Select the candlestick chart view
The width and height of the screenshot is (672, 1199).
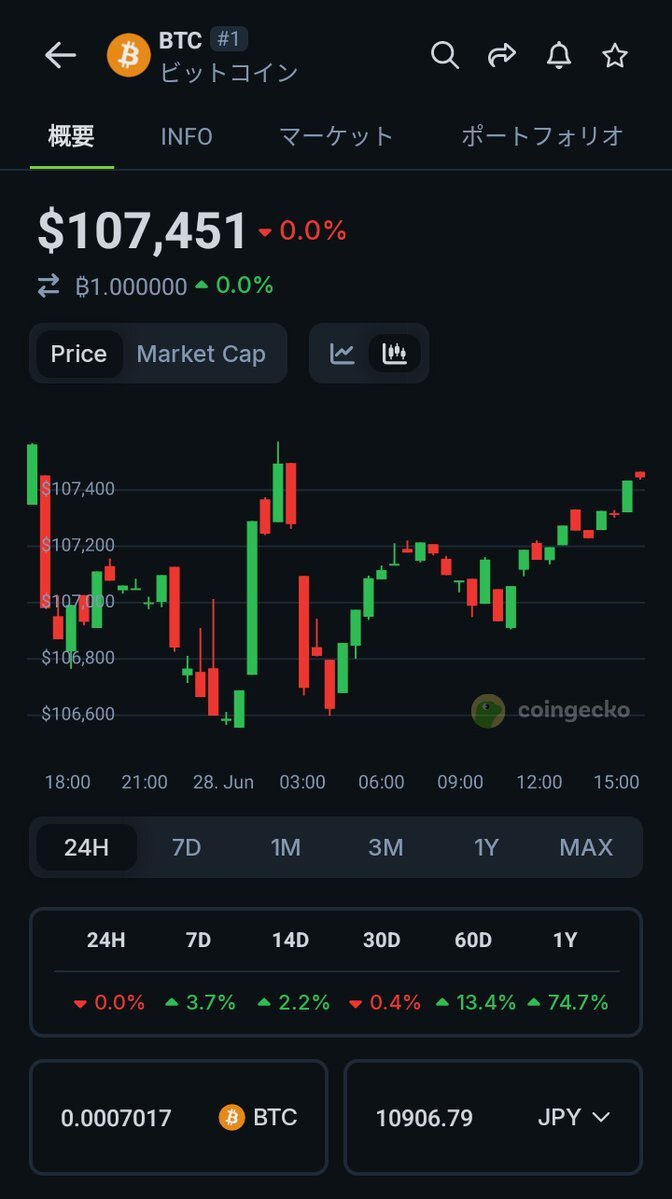tap(394, 353)
